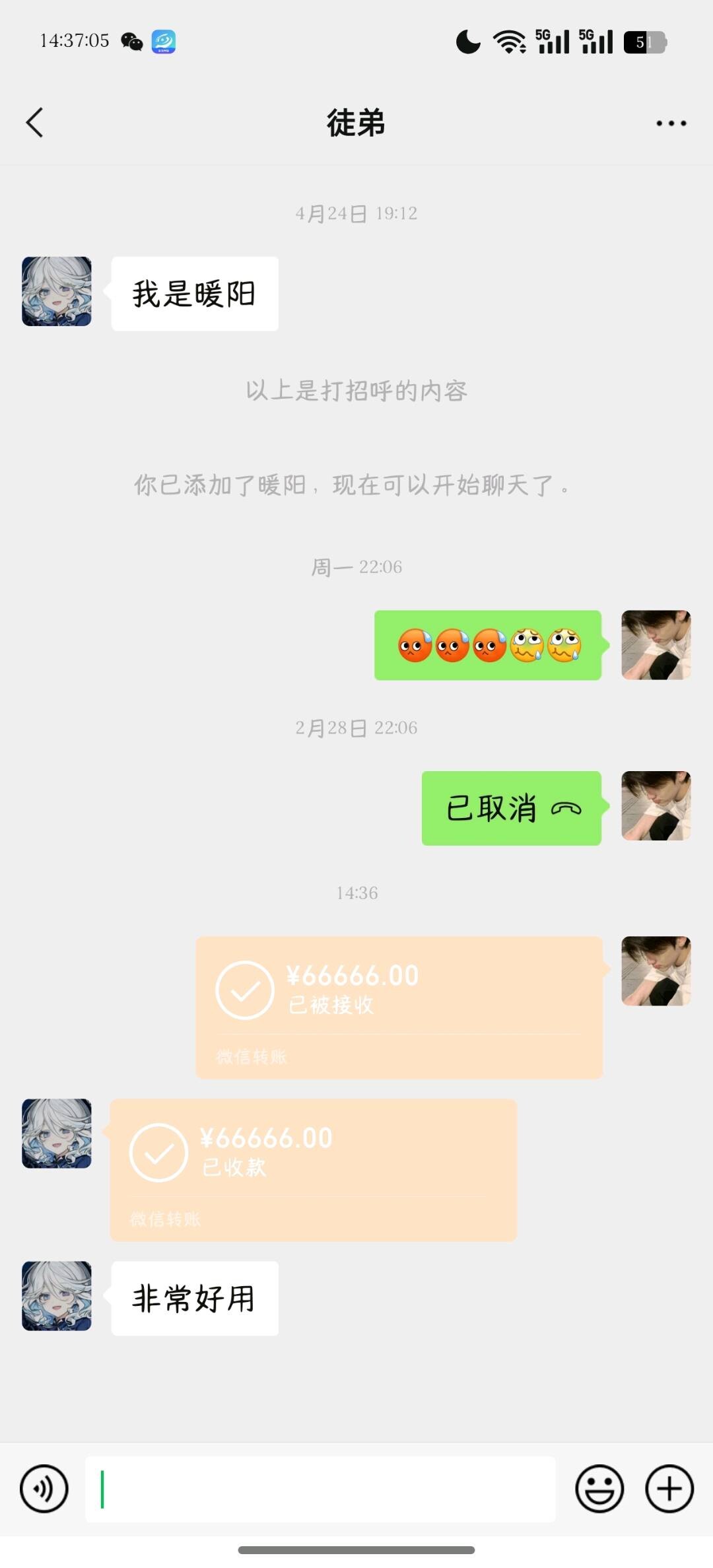Screen dimensions: 713x1568
Task: Open contact avatar beside 非常好用
Action: tap(57, 1295)
